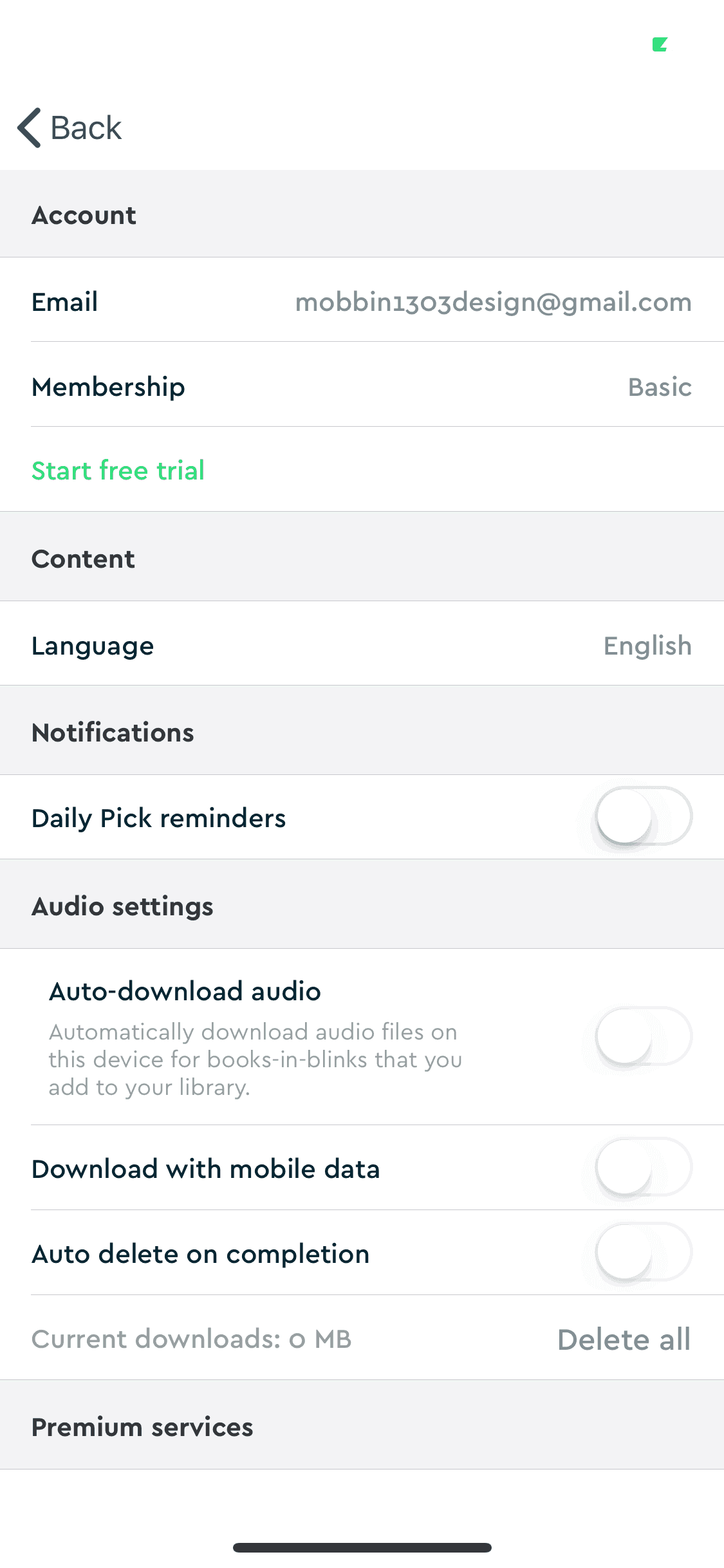Tap Delete all downloads
The height and width of the screenshot is (1568, 724).
coord(624,1339)
